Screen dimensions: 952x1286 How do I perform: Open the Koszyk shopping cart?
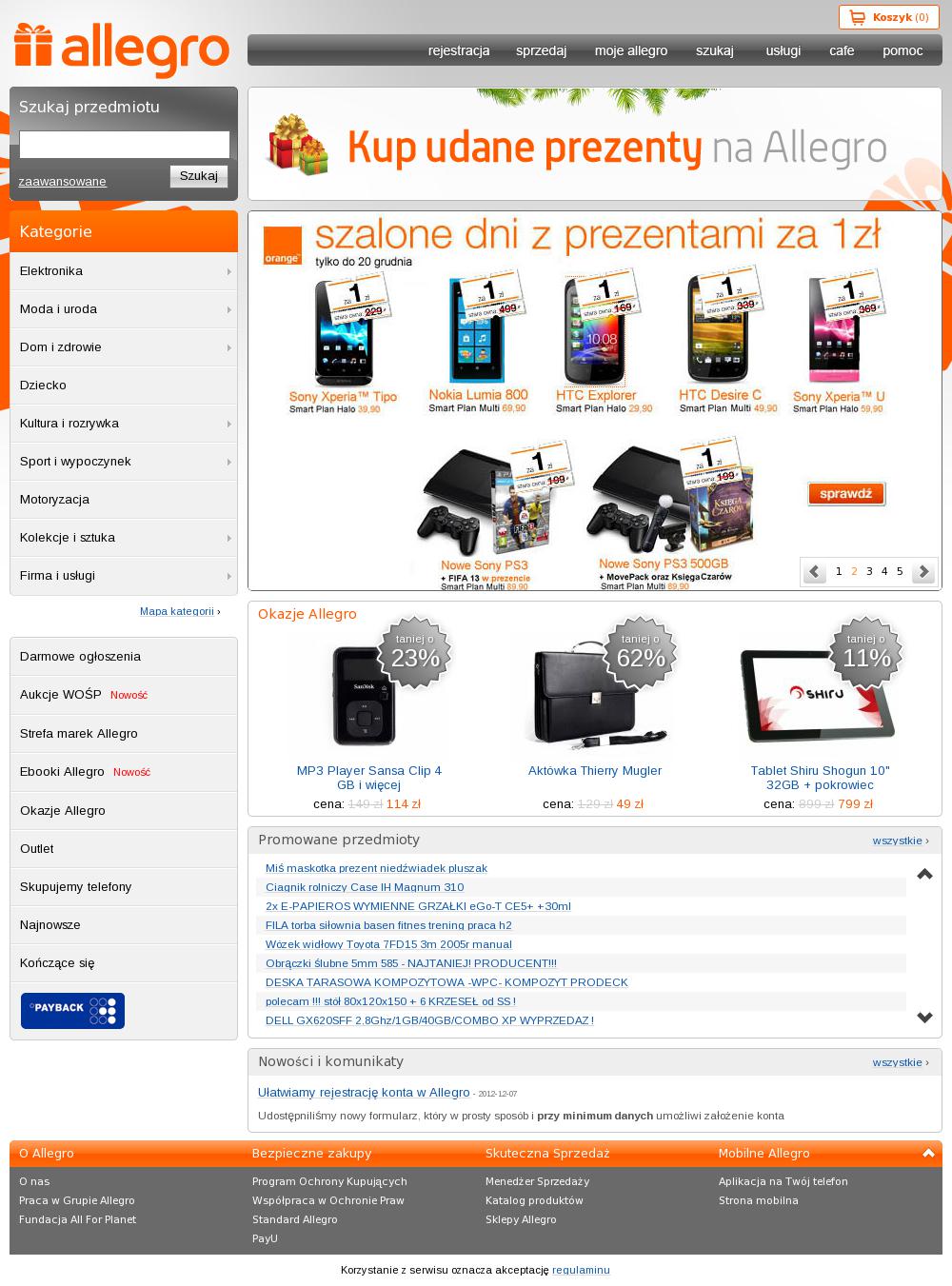(888, 17)
